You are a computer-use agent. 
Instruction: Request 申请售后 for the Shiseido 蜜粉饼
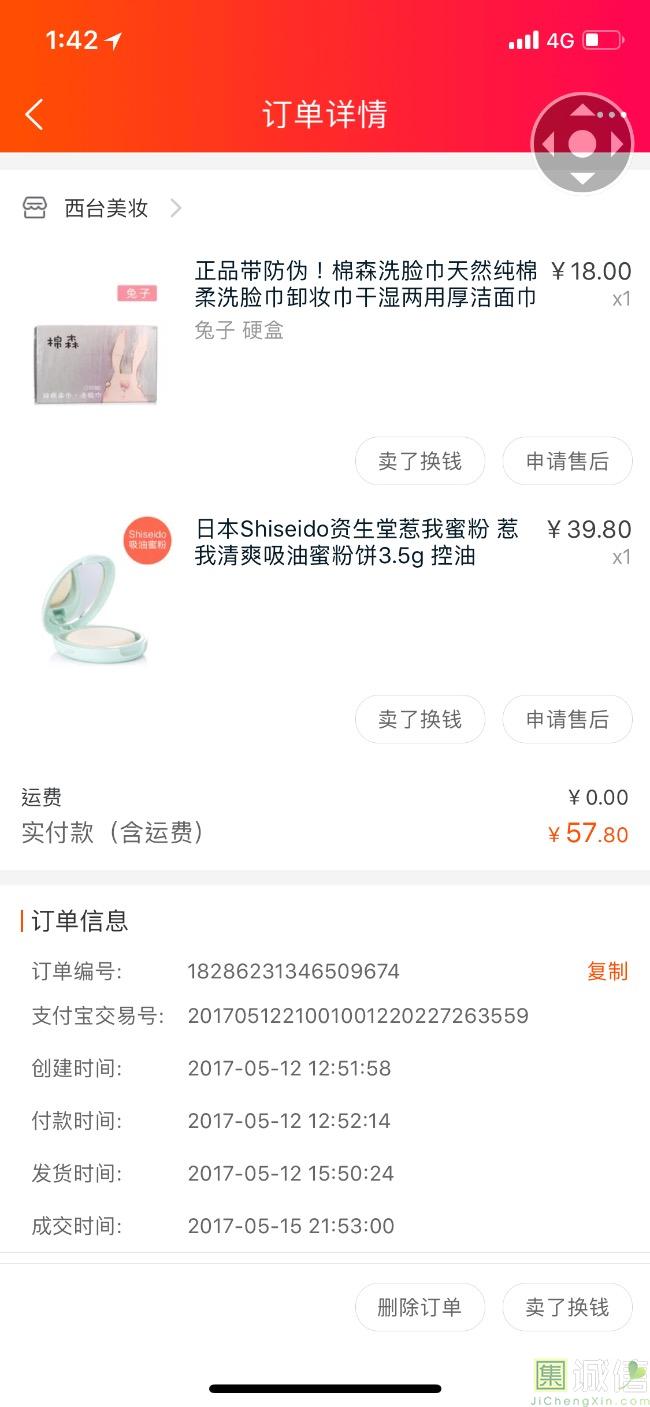[567, 719]
